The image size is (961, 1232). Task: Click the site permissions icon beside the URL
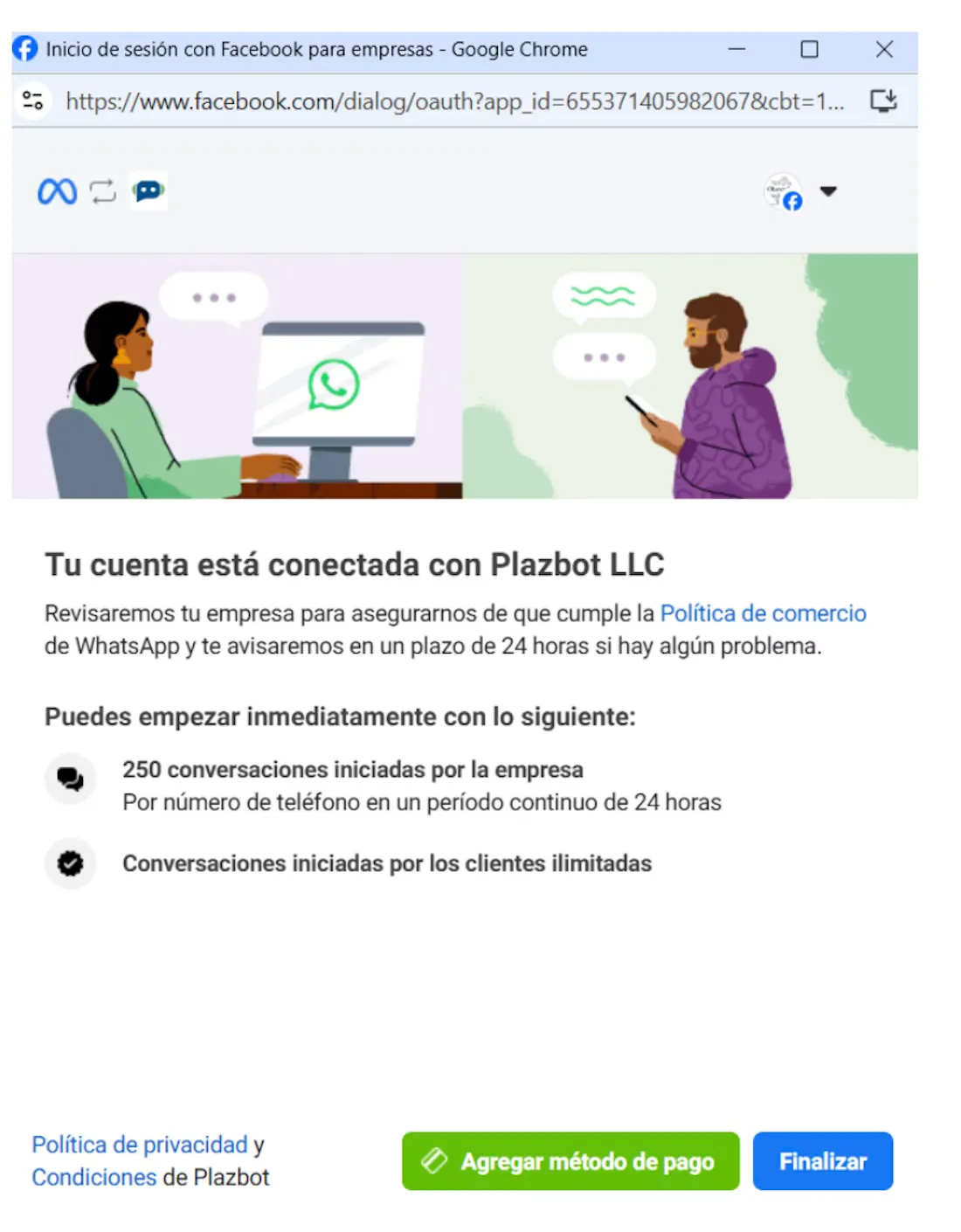[32, 101]
